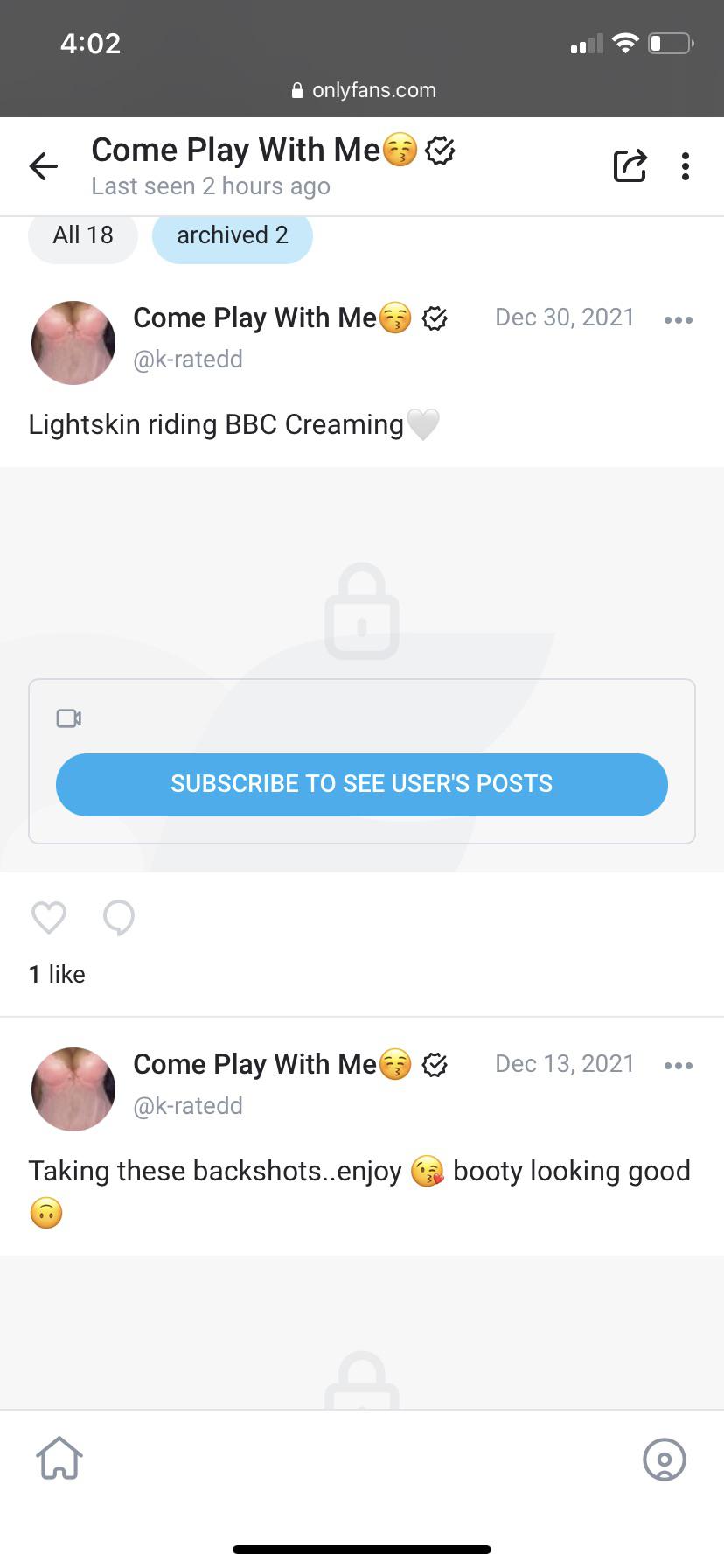The width and height of the screenshot is (724, 1568).
Task: Select the archived 2 filter
Action: [233, 235]
